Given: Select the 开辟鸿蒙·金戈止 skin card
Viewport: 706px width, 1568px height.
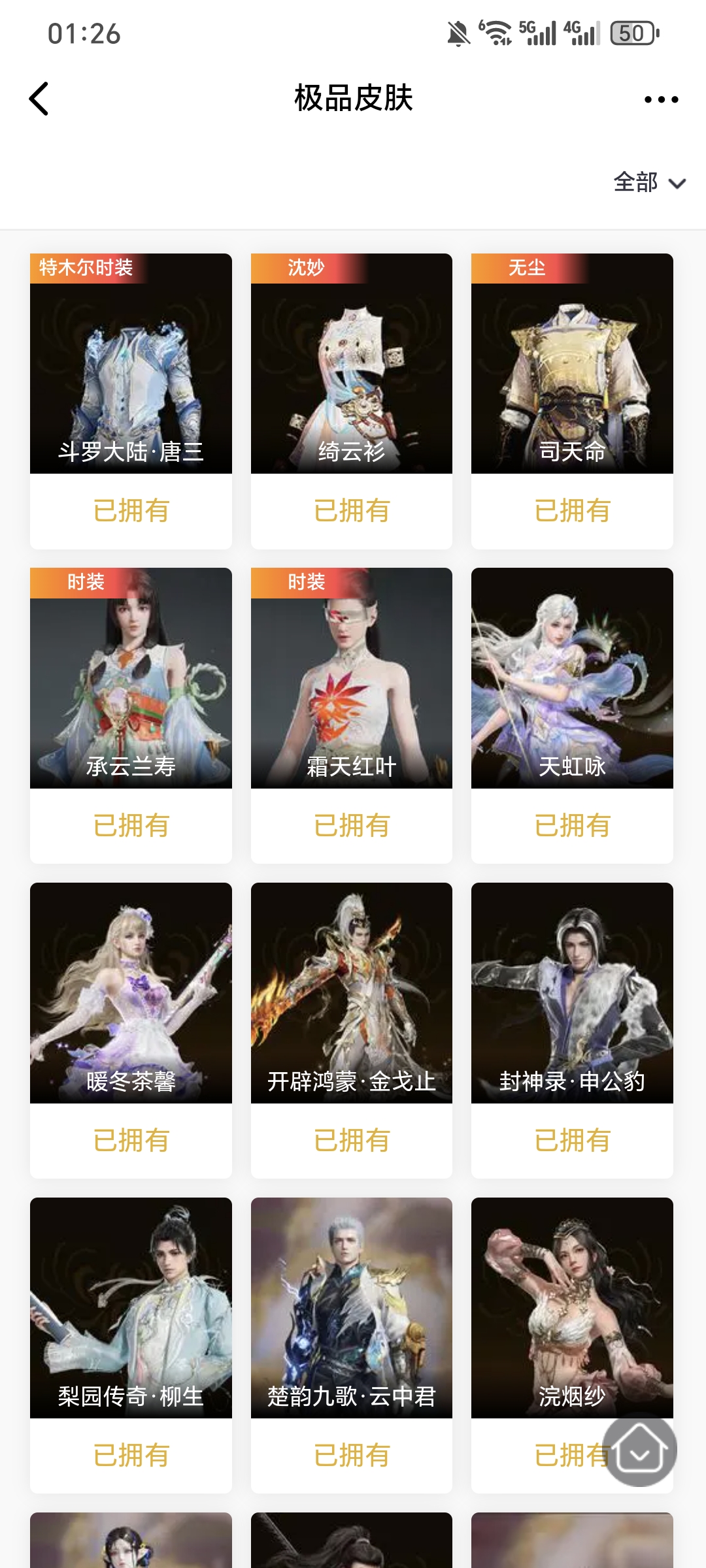Looking at the screenshot, I should pyautogui.click(x=352, y=993).
